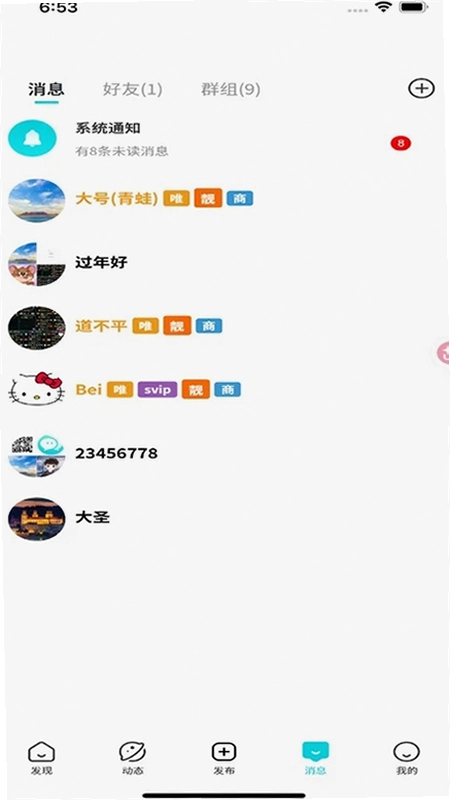450x800 pixels.
Task: Tap the plus icon in the top bar
Action: (x=421, y=89)
